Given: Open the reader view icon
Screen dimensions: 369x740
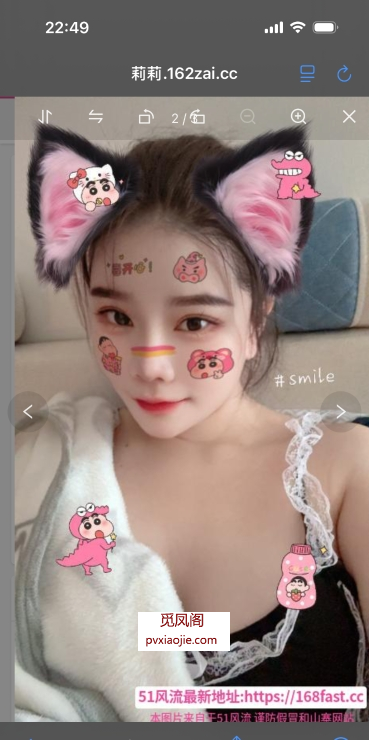Looking at the screenshot, I should [x=308, y=74].
